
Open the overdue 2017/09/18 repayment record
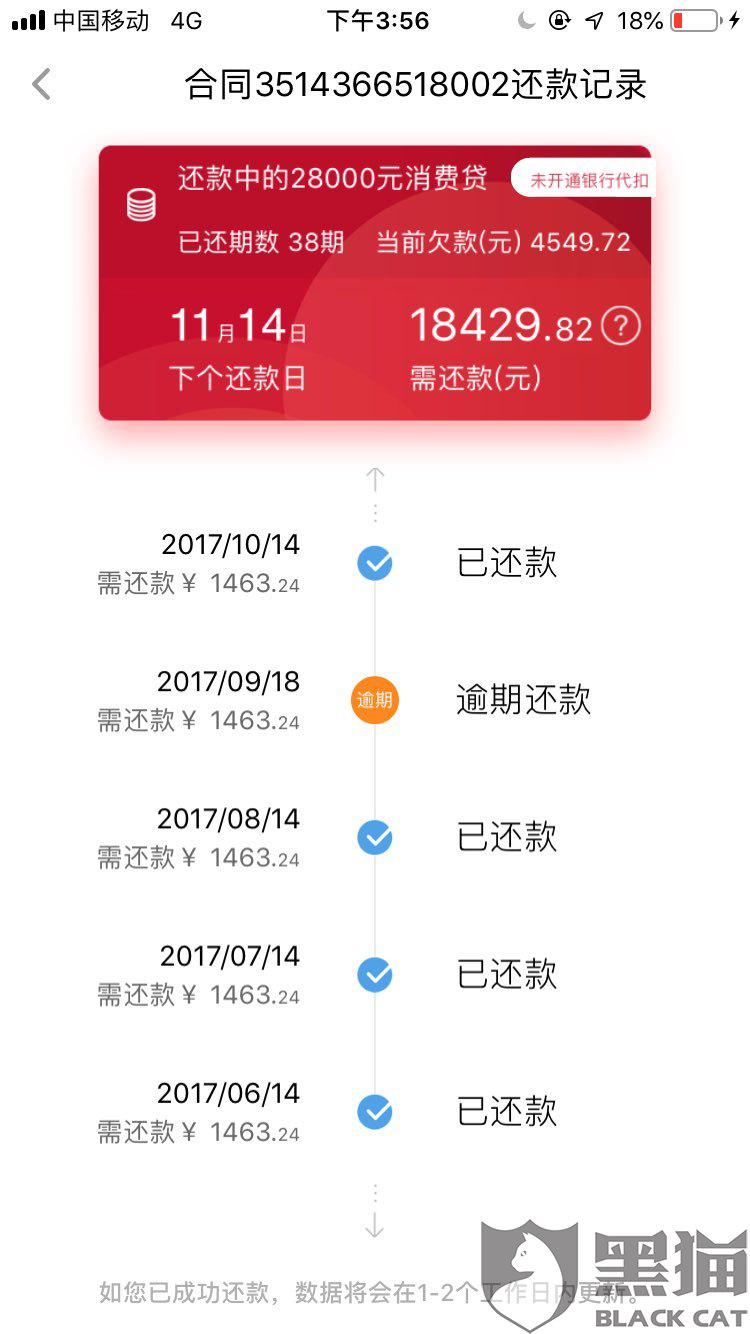coord(375,701)
